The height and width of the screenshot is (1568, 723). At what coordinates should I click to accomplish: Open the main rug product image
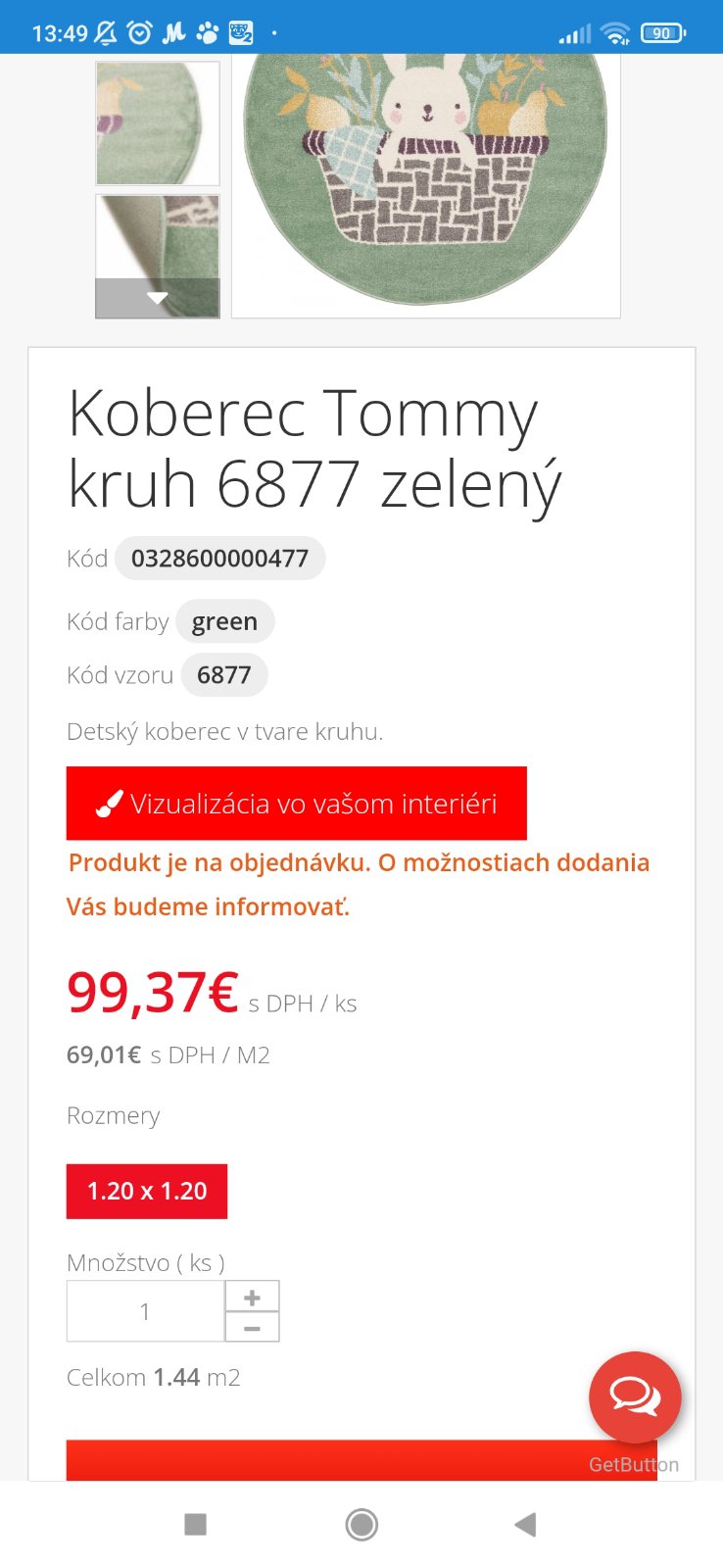coord(425,184)
